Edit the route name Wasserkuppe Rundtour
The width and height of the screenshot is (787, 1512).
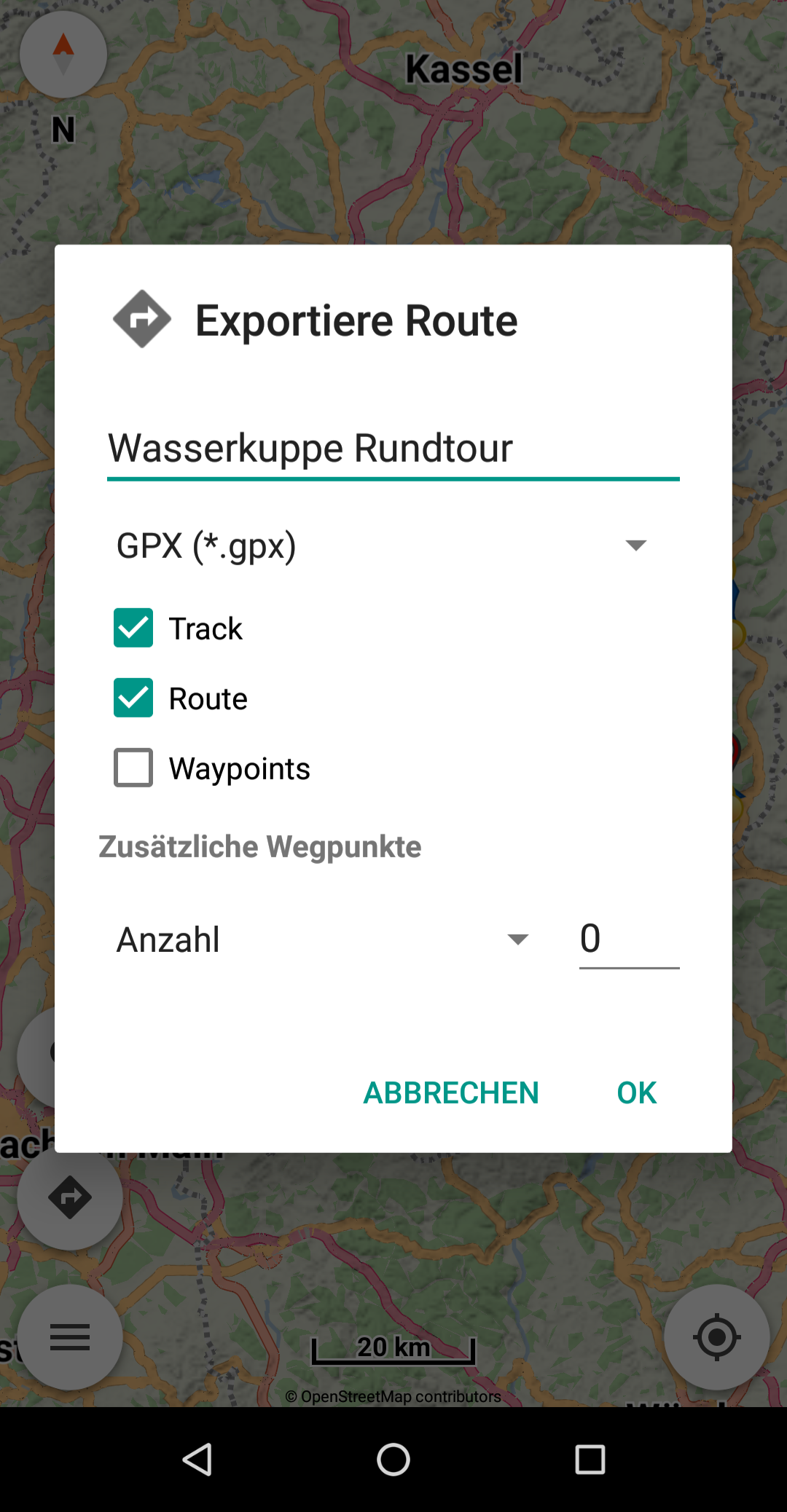pyautogui.click(x=392, y=448)
